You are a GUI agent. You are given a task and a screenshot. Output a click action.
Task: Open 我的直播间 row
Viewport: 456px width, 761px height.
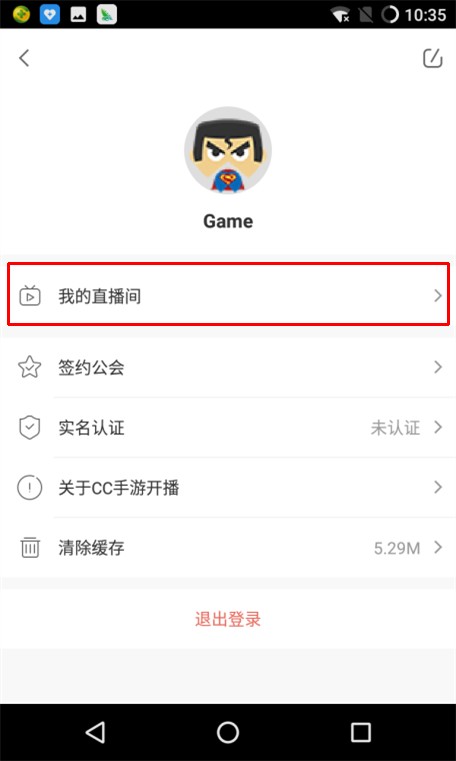coord(228,295)
